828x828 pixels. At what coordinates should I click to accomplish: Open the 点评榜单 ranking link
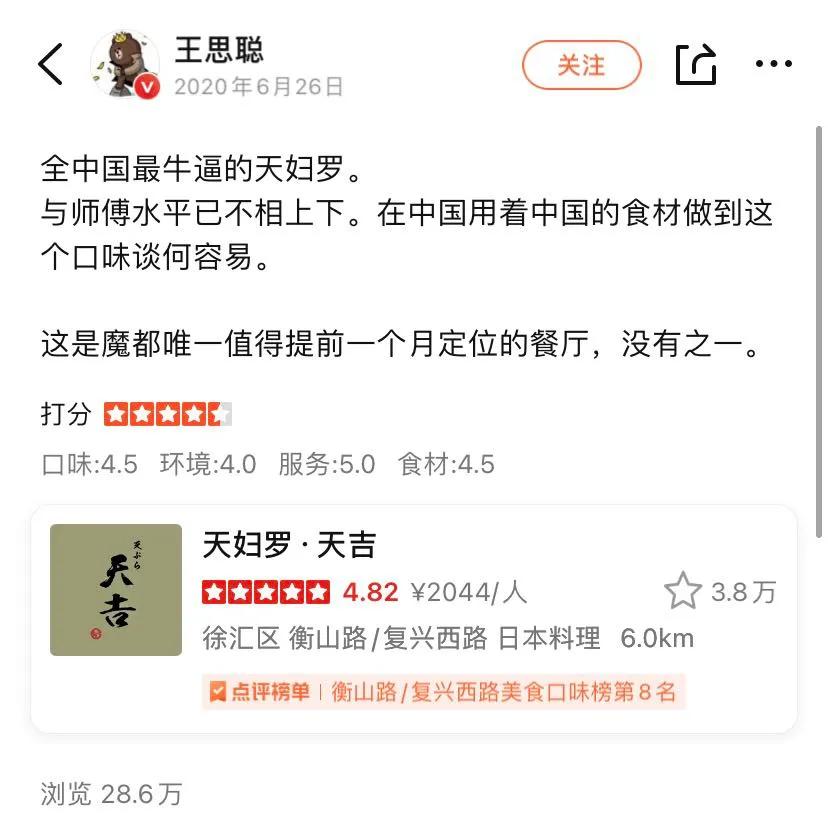tap(443, 691)
